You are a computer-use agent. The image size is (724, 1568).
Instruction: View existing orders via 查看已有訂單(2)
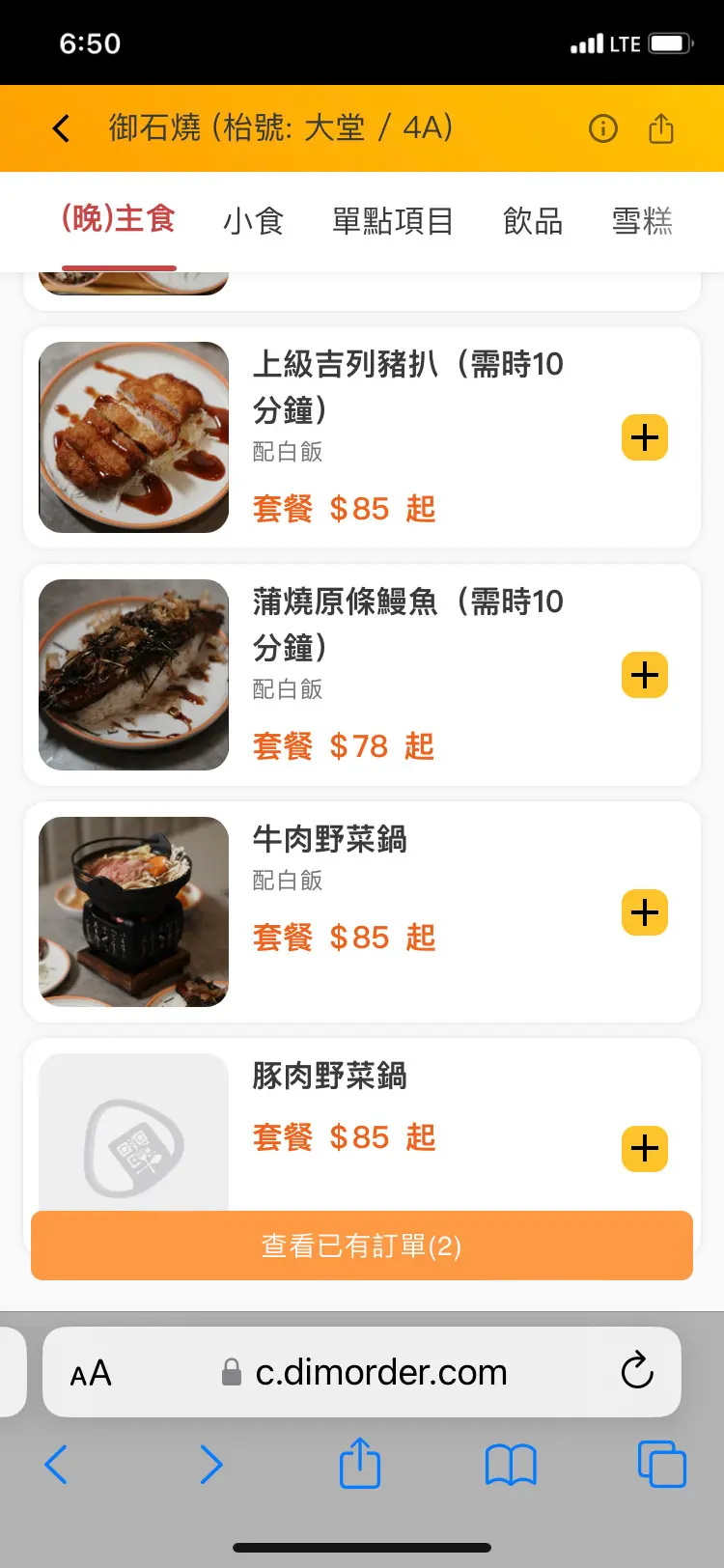tap(362, 1246)
